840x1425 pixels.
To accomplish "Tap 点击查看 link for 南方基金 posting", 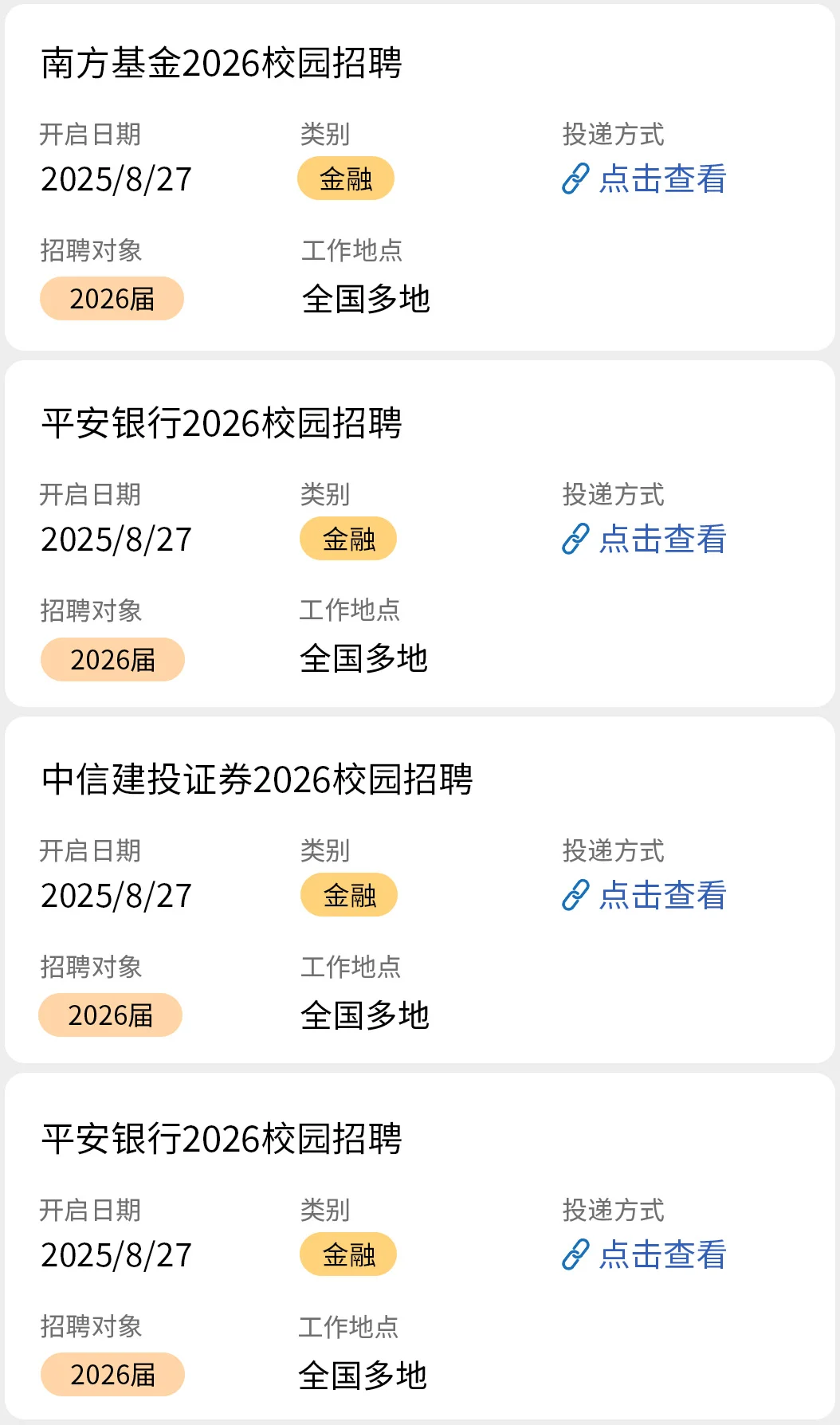I will click(x=646, y=179).
